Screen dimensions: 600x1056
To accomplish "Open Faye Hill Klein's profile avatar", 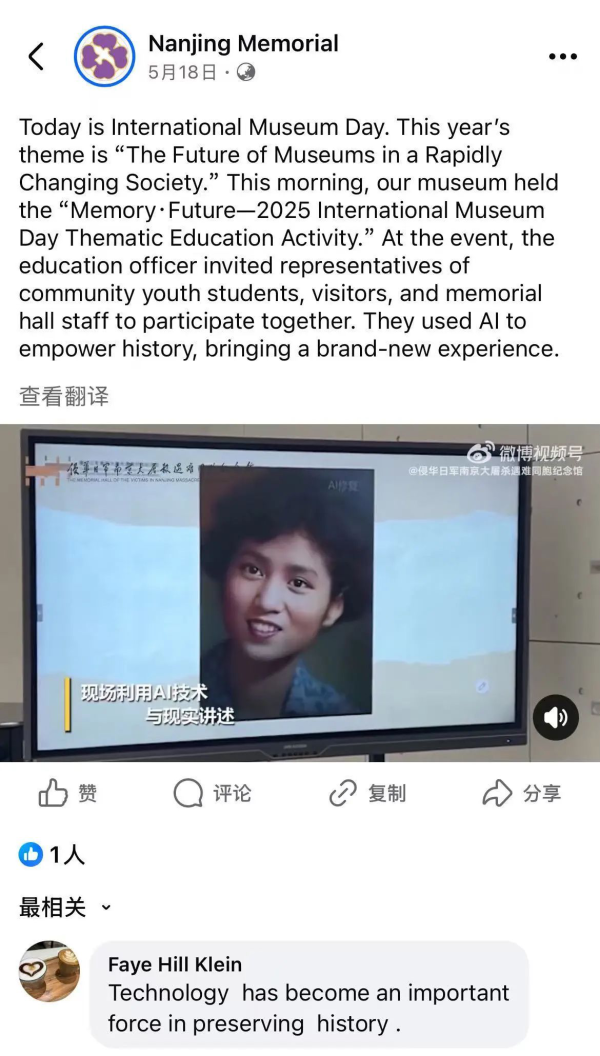I will pyautogui.click(x=48, y=970).
